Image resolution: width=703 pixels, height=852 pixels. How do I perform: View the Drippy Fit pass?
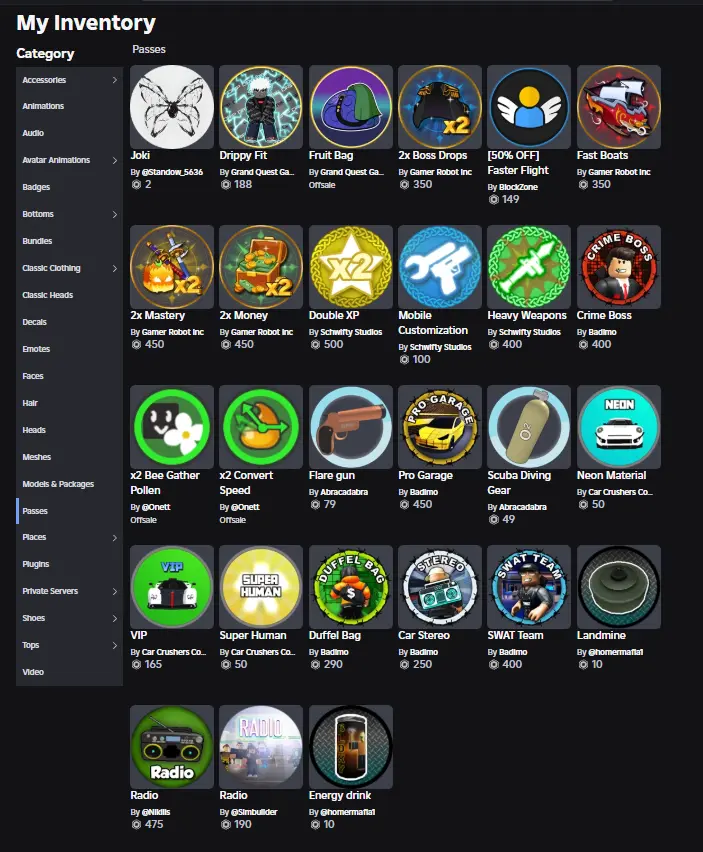261,107
